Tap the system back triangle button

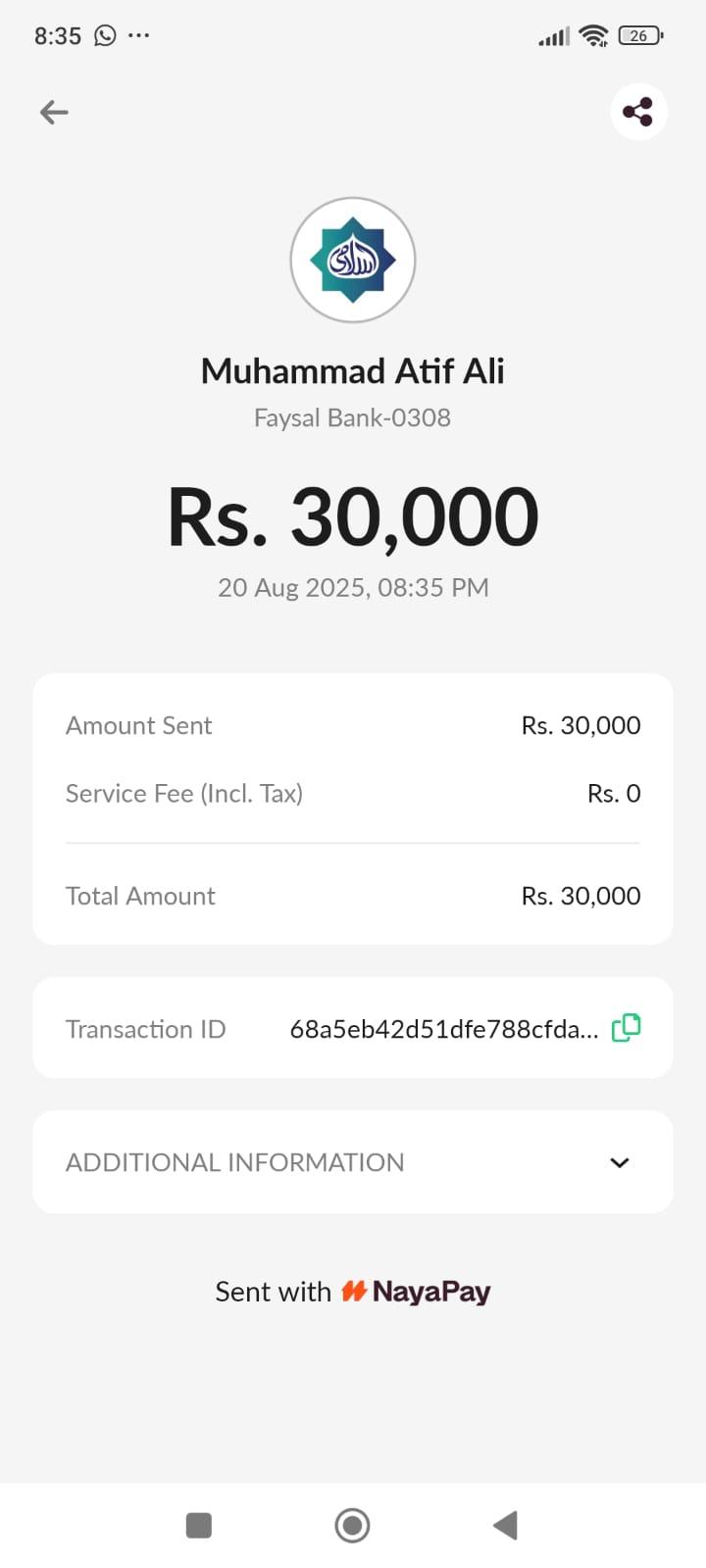coord(505,1525)
